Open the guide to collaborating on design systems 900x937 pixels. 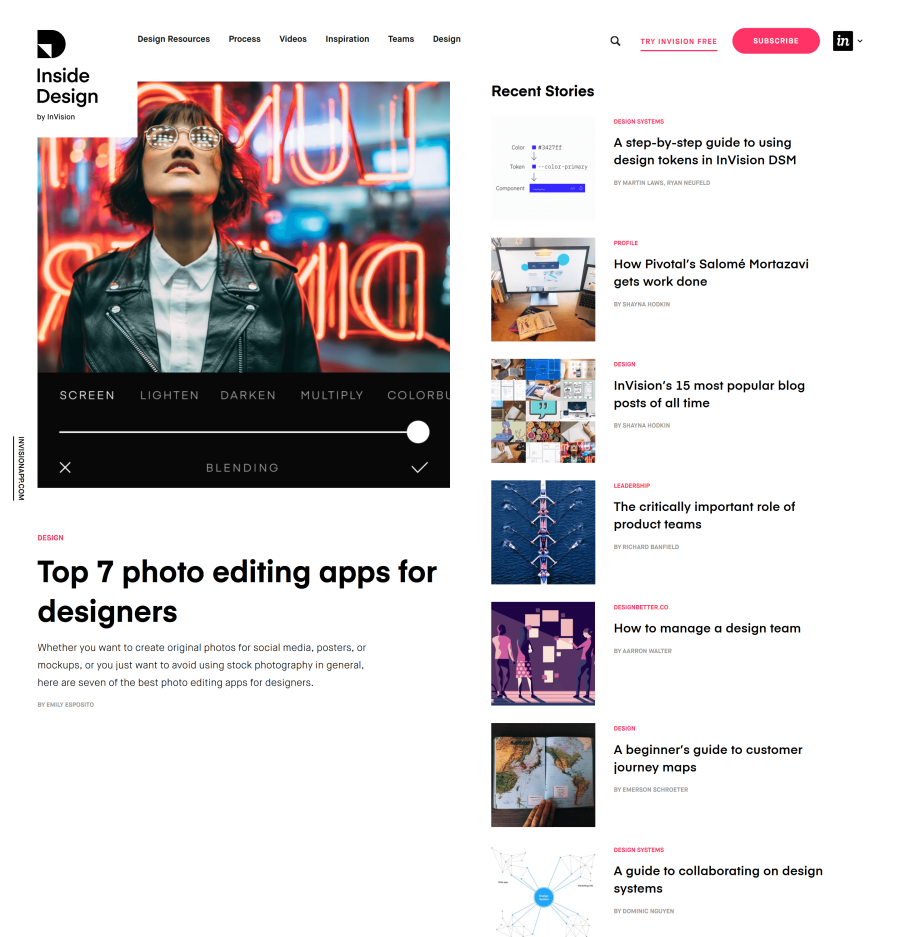coord(717,879)
